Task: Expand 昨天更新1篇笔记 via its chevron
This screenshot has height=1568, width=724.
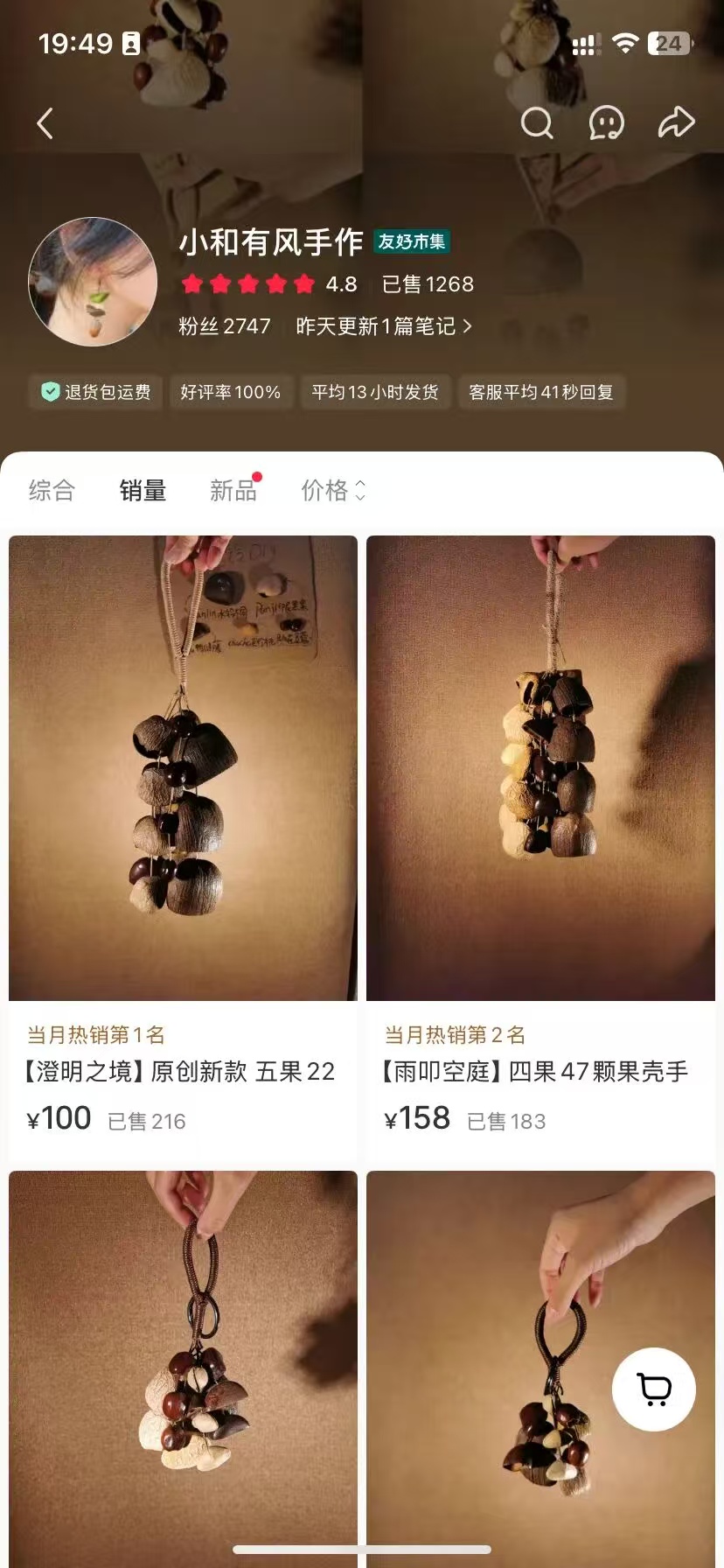Action: pos(385,324)
